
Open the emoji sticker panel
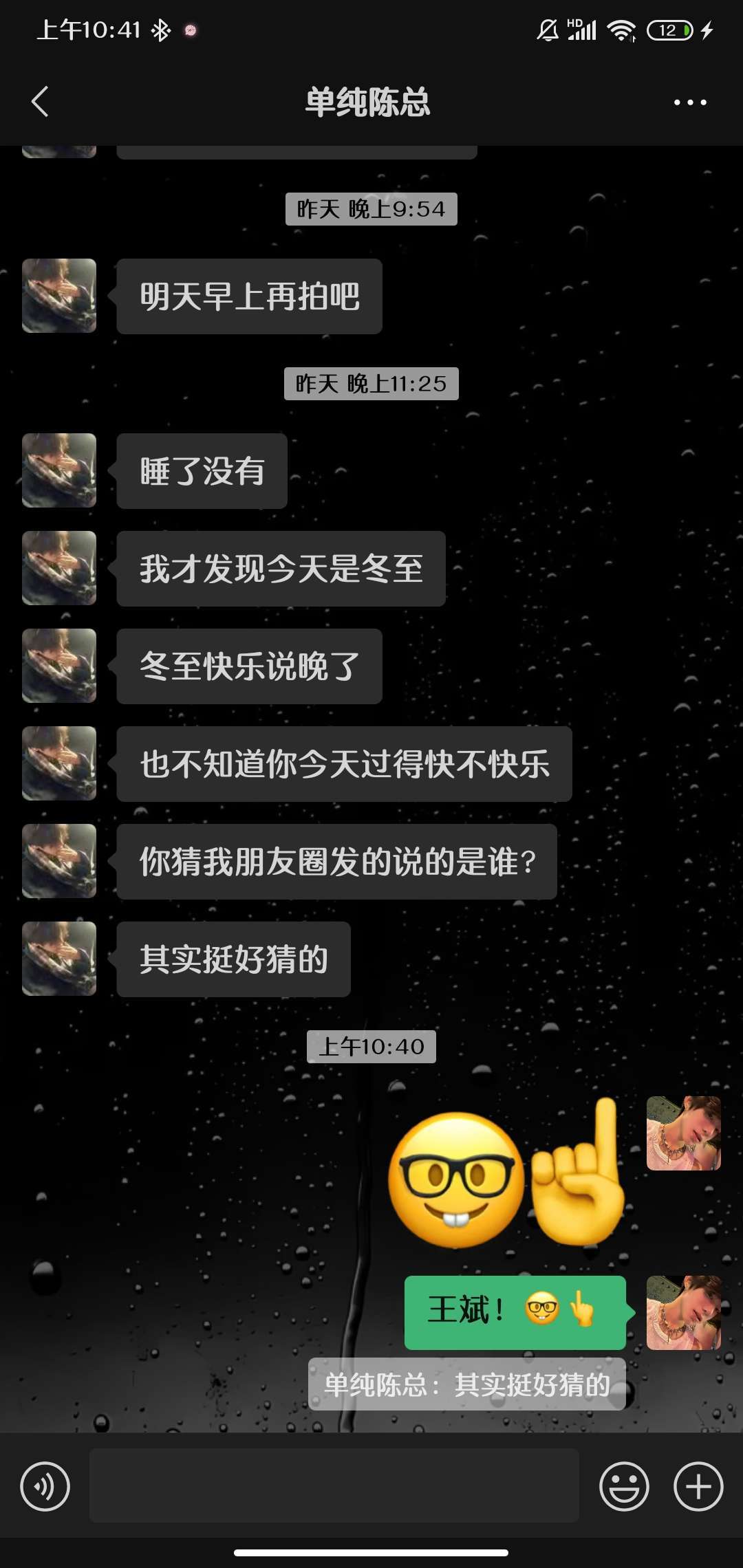[624, 1486]
